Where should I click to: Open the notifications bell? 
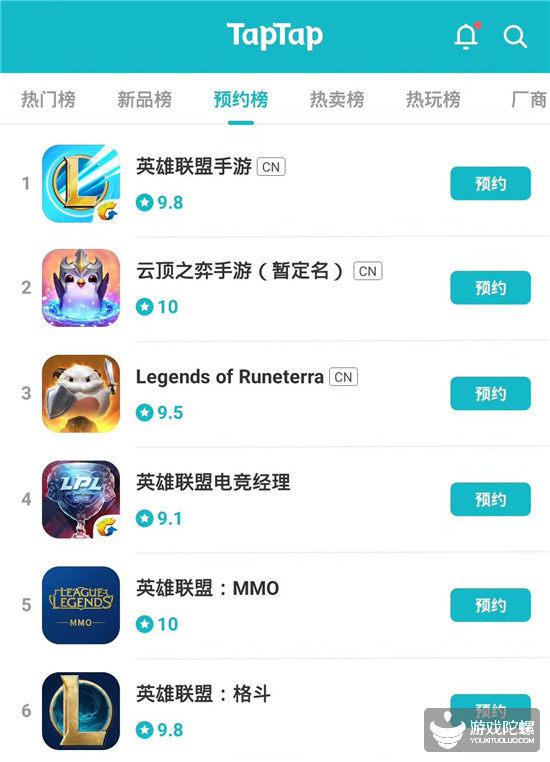466,35
